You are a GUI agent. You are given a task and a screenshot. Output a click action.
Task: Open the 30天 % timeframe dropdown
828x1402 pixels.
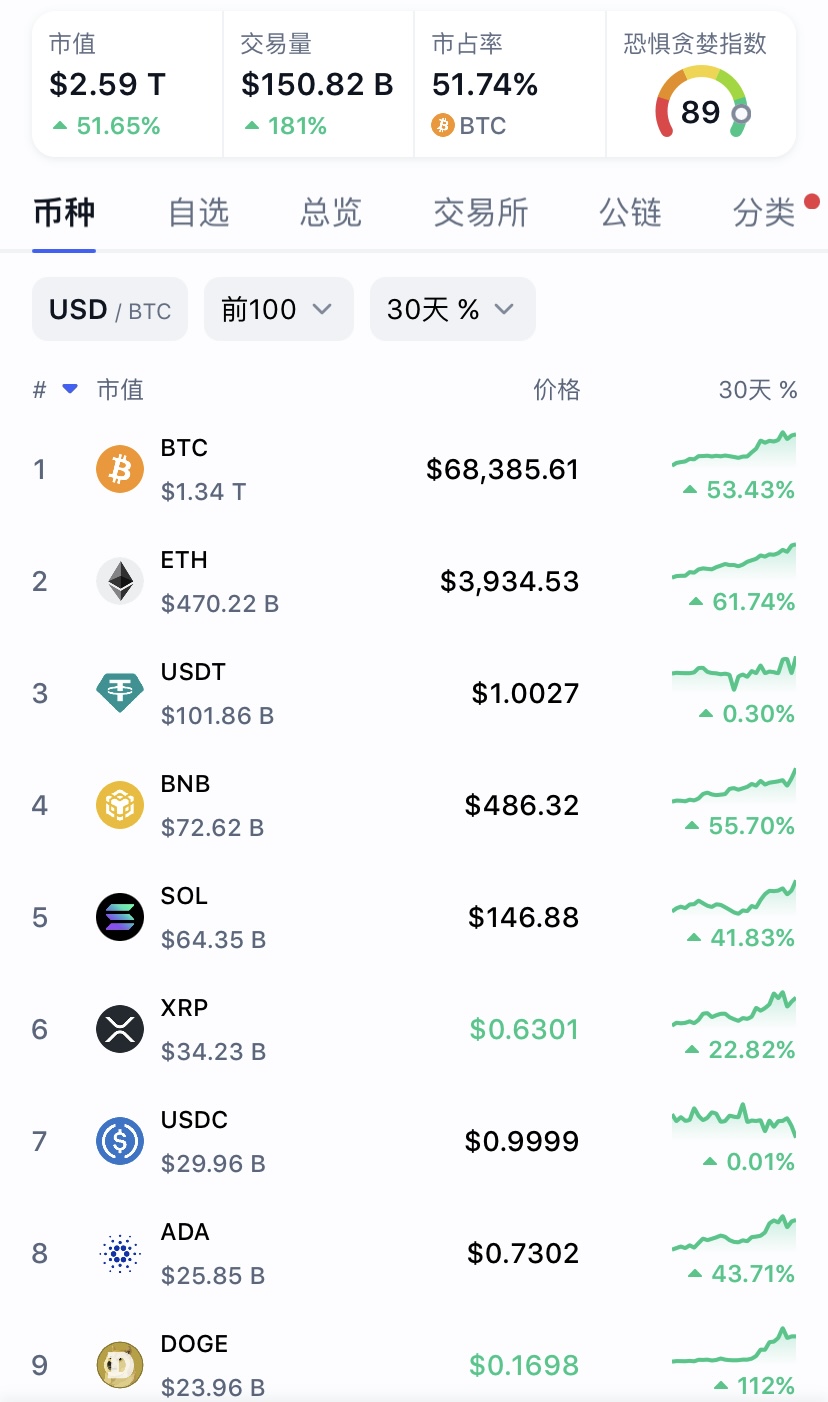click(x=452, y=309)
